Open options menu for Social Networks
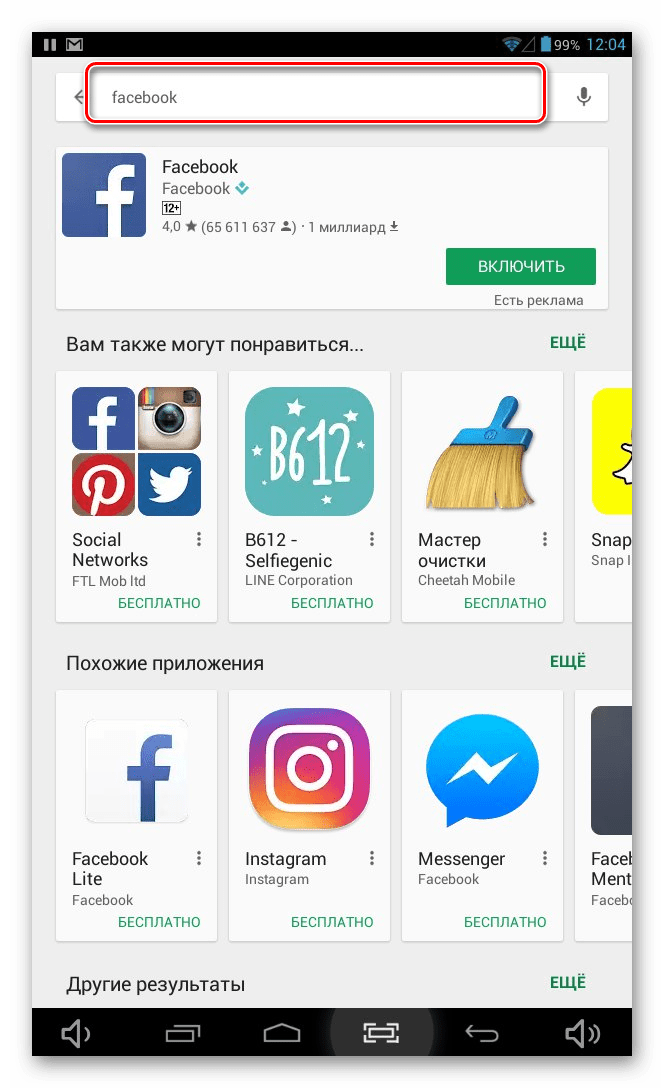The height and width of the screenshot is (1088, 664). coord(199,540)
